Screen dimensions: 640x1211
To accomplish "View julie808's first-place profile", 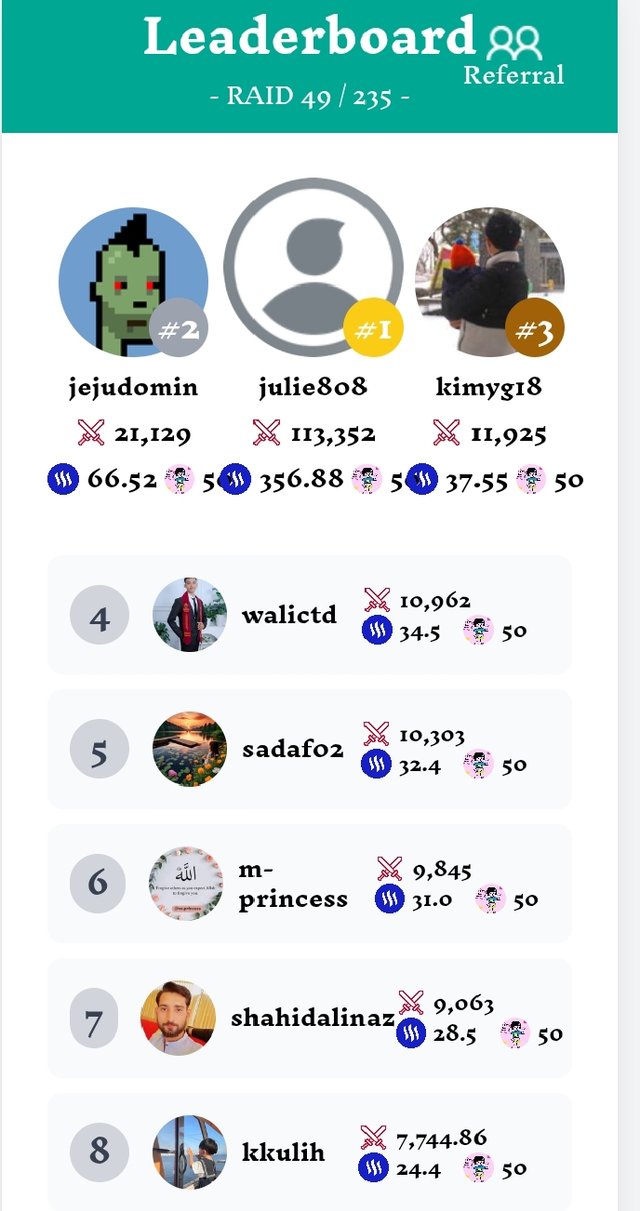I will (x=312, y=268).
